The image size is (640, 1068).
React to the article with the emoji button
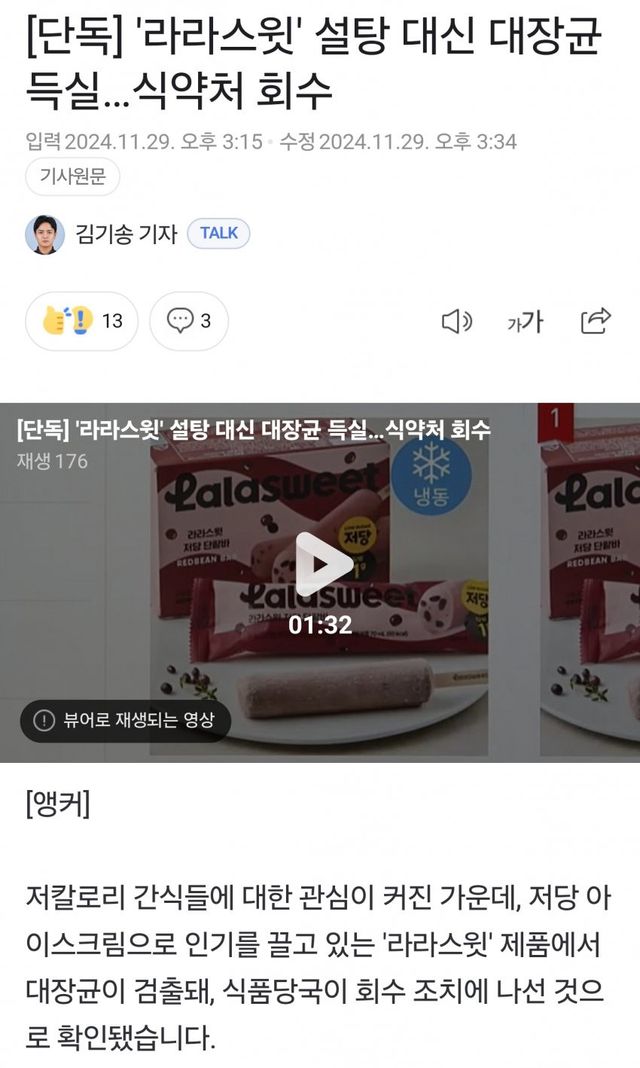pos(82,321)
